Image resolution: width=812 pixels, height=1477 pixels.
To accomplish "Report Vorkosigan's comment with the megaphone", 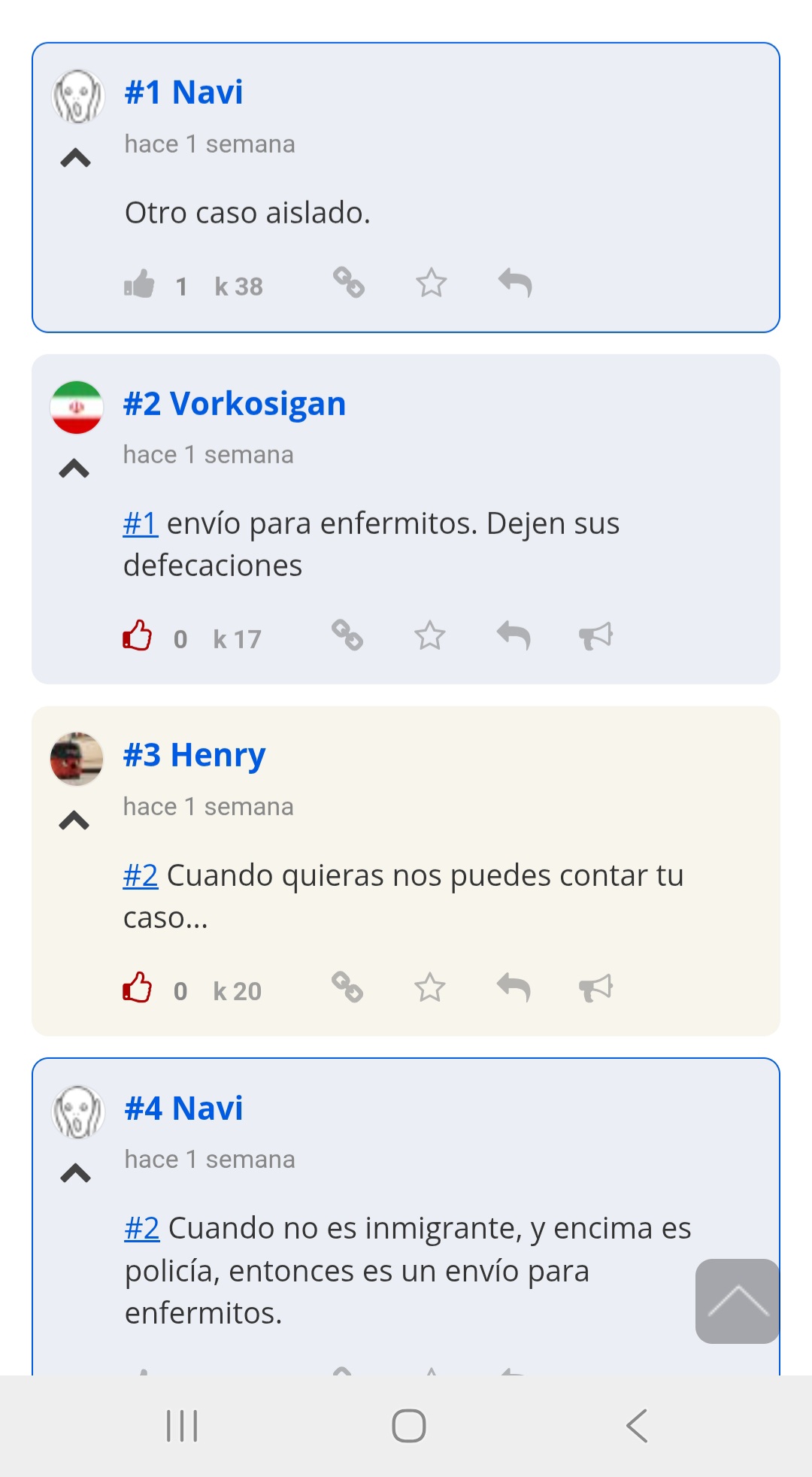I will pyautogui.click(x=596, y=635).
